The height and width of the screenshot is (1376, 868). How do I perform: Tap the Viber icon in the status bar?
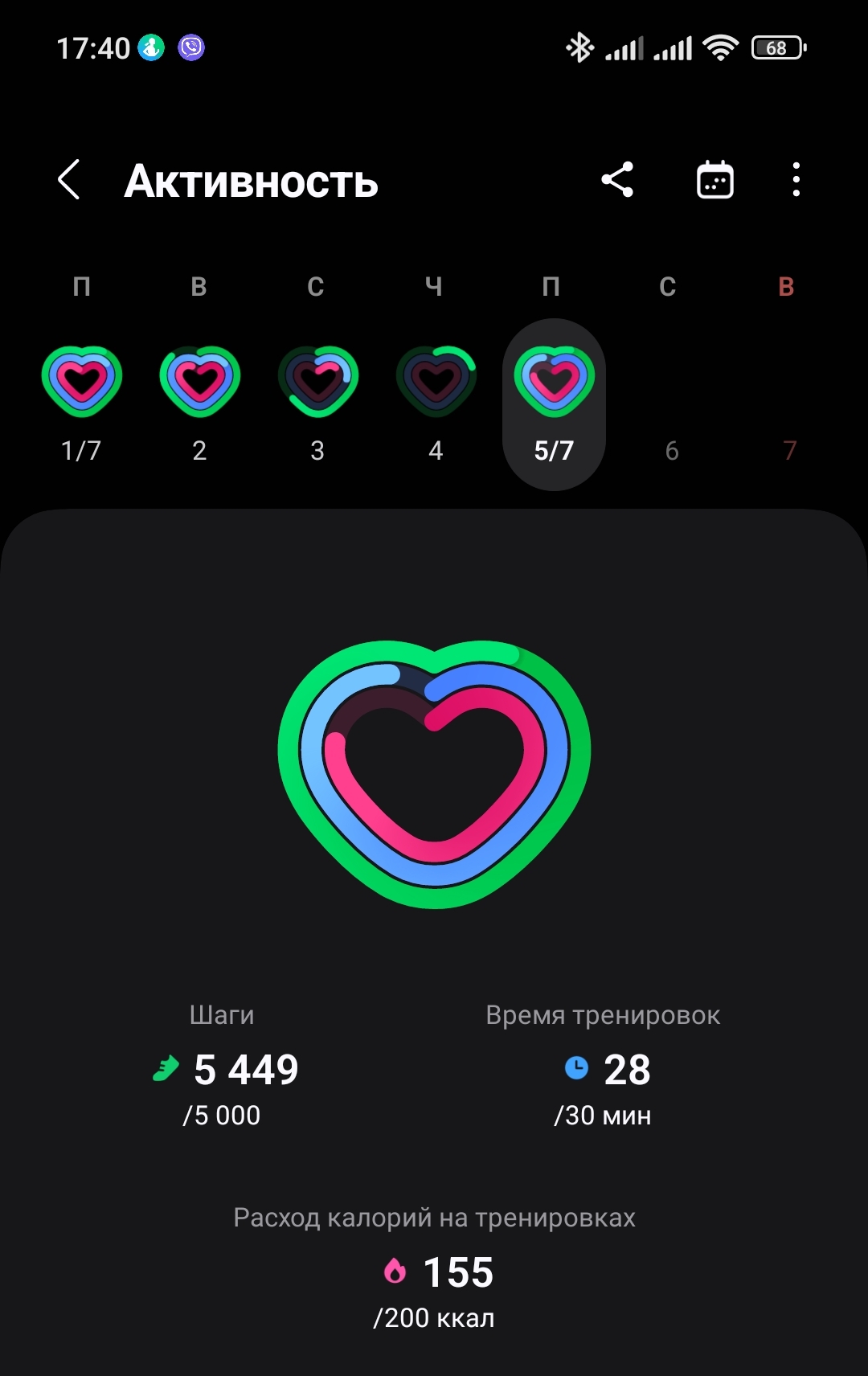190,48
